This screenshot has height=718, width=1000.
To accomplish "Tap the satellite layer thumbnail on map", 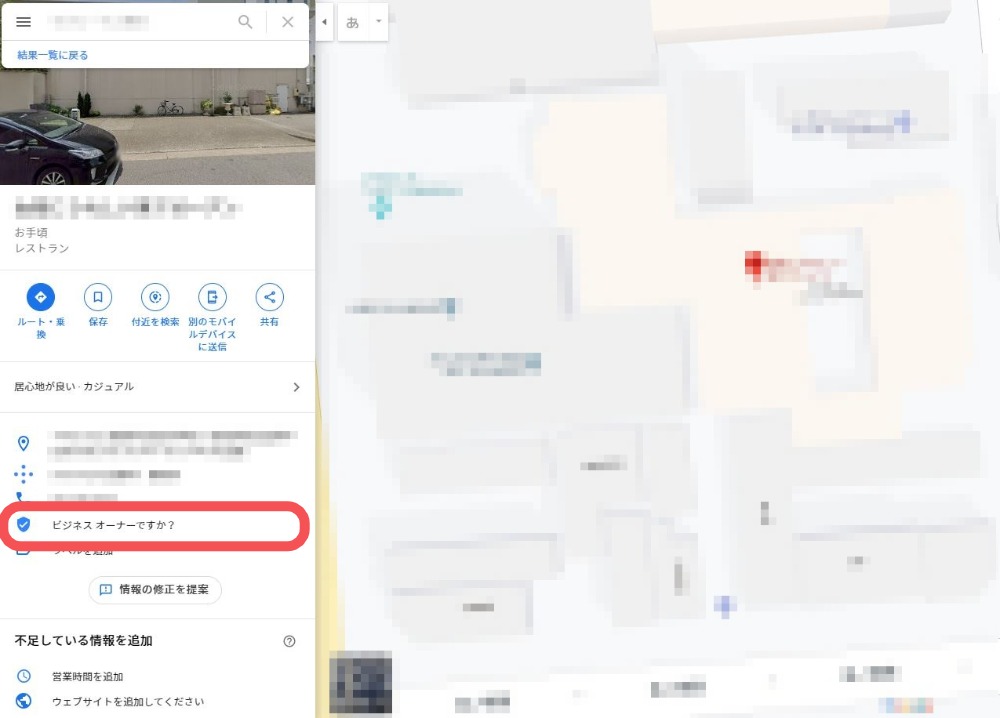I will click(x=360, y=682).
